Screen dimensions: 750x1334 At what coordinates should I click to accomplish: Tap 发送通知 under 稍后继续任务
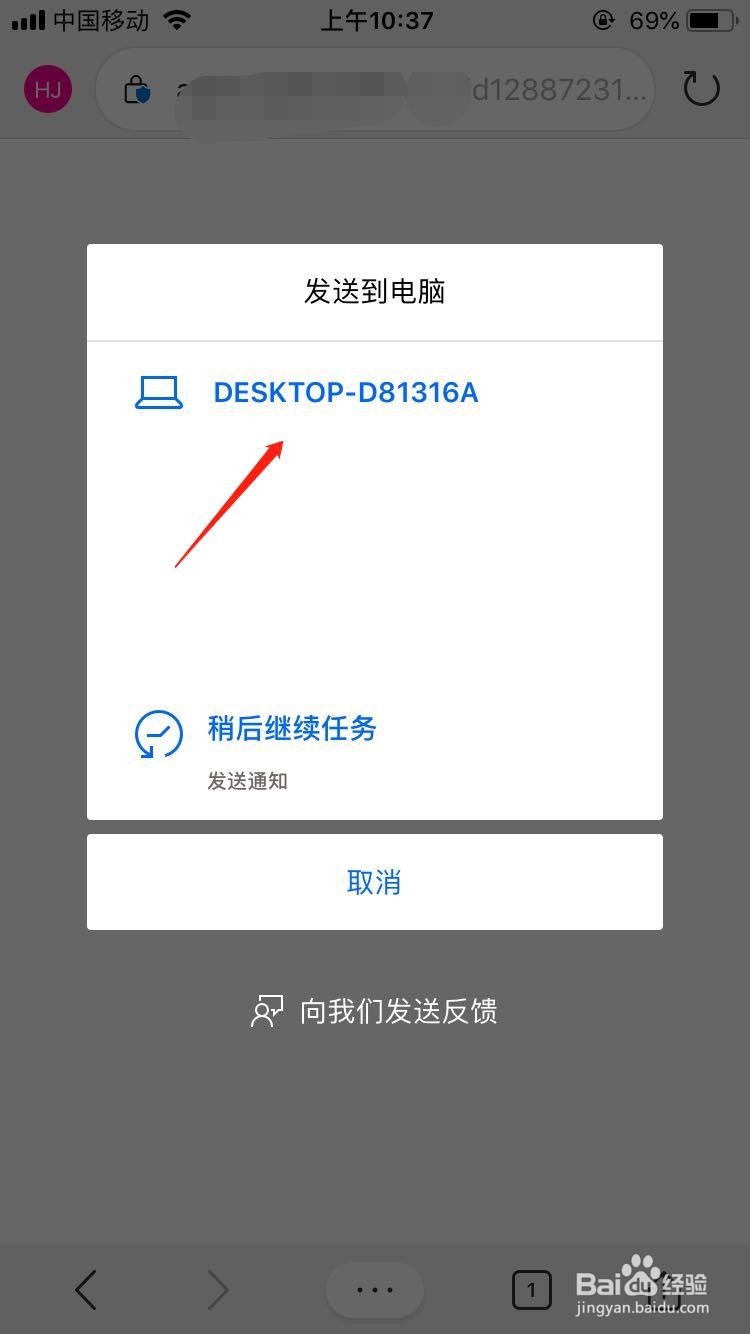246,781
